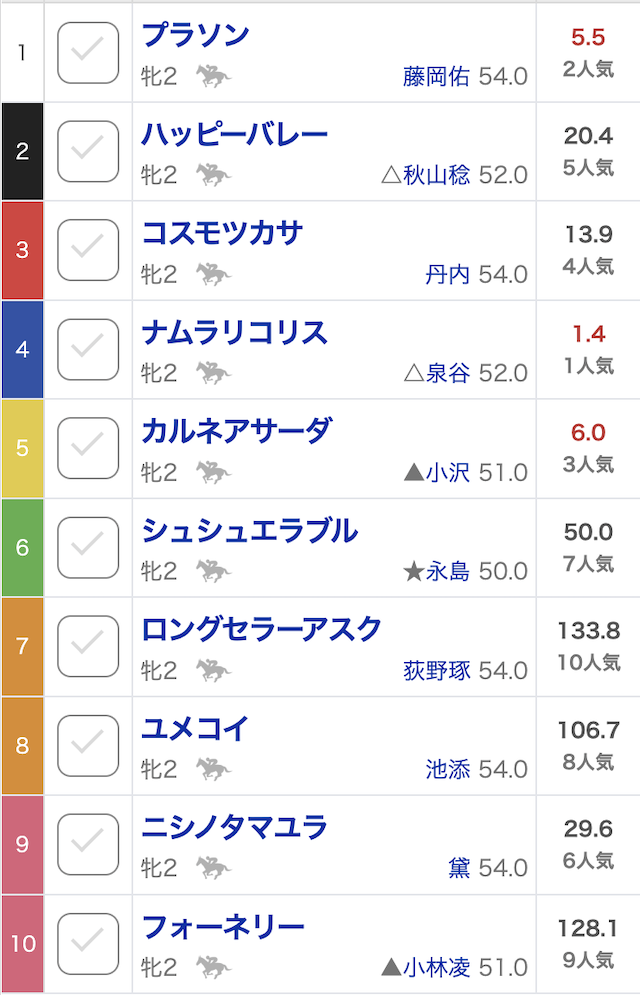
Task: Open ナムラリコリス horse details
Action: [235, 332]
